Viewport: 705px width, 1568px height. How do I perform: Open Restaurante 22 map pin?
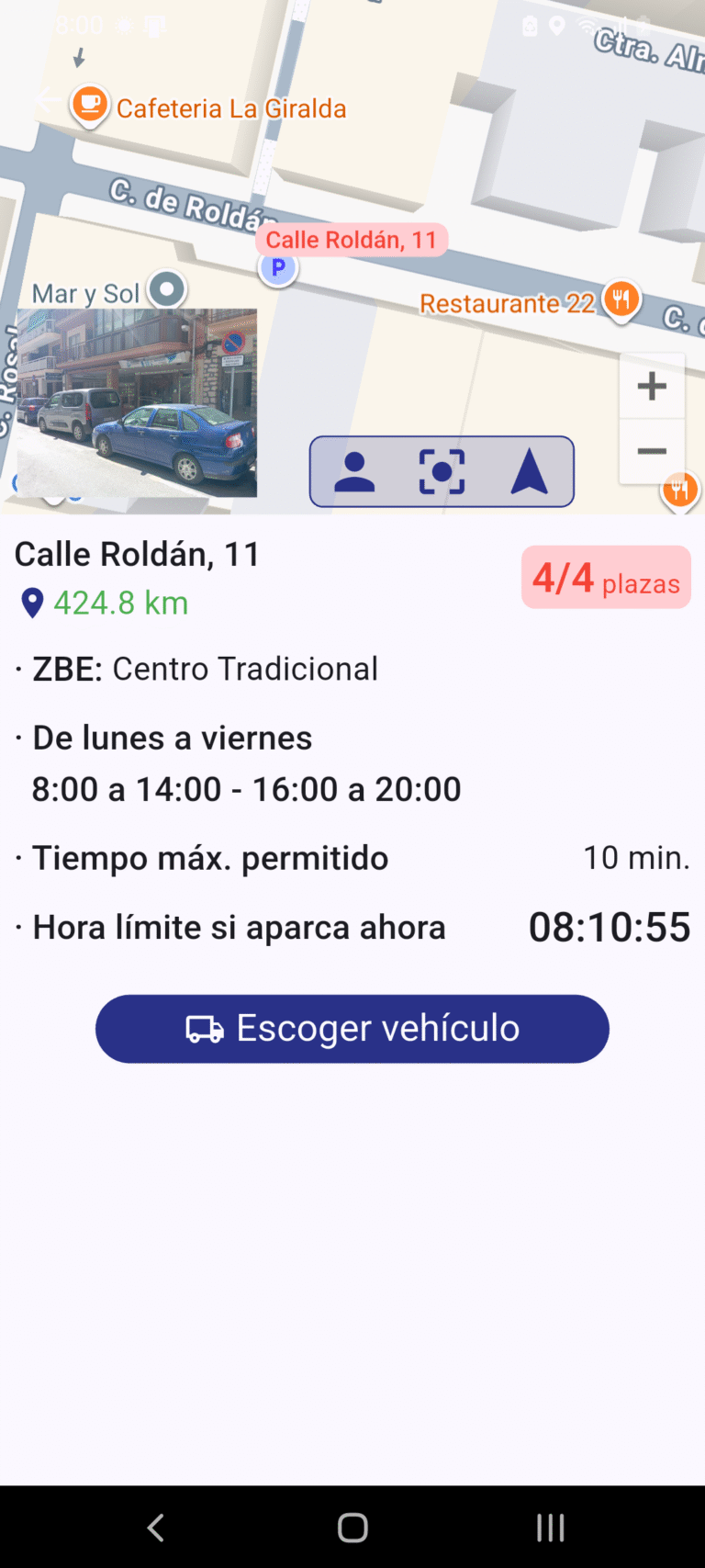pyautogui.click(x=621, y=299)
